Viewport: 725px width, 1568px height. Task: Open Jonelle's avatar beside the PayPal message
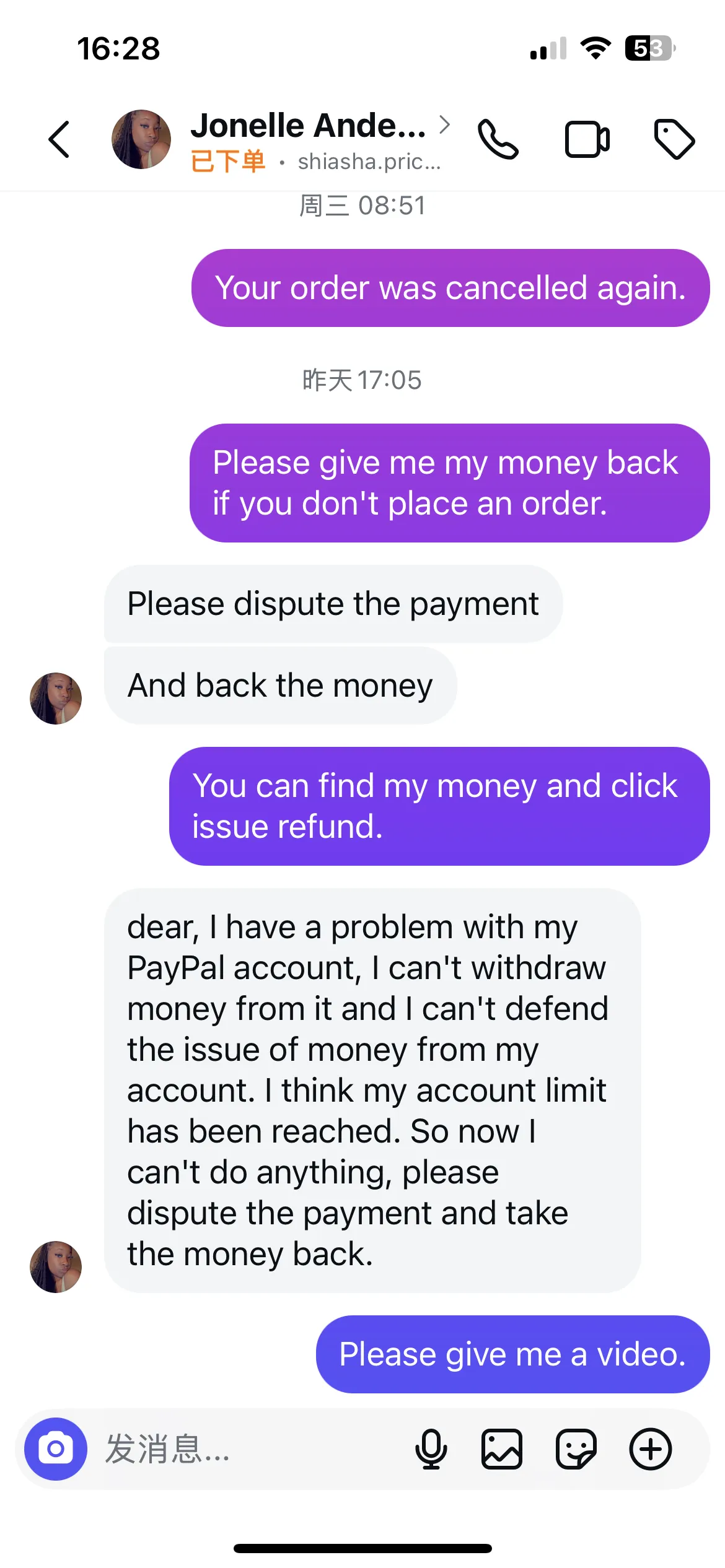(56, 1266)
